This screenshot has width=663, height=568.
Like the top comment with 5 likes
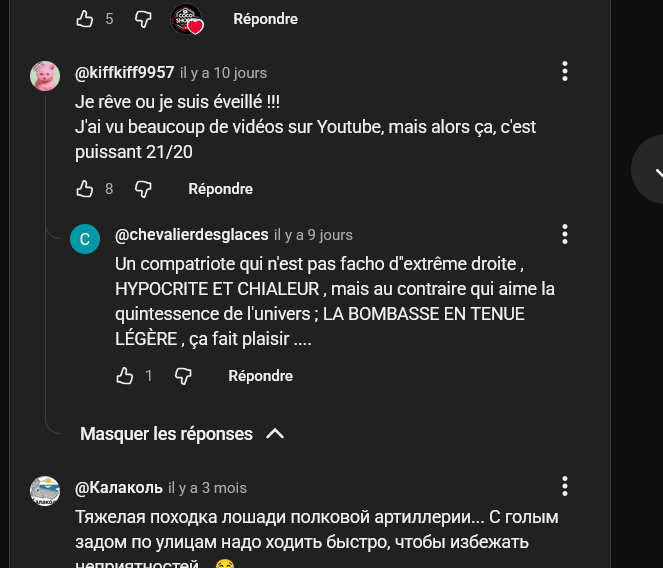coord(85,19)
